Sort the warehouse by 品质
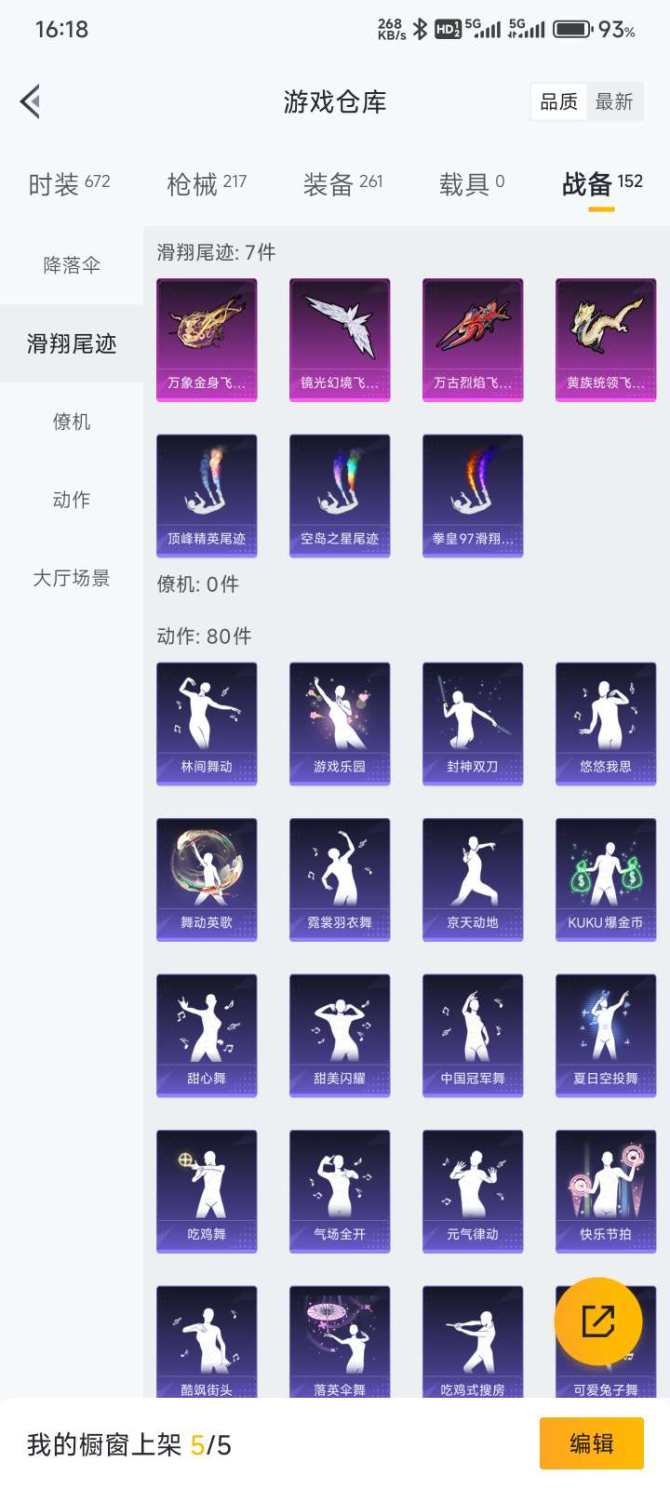Viewport: 670px width, 1489px height. click(x=559, y=102)
